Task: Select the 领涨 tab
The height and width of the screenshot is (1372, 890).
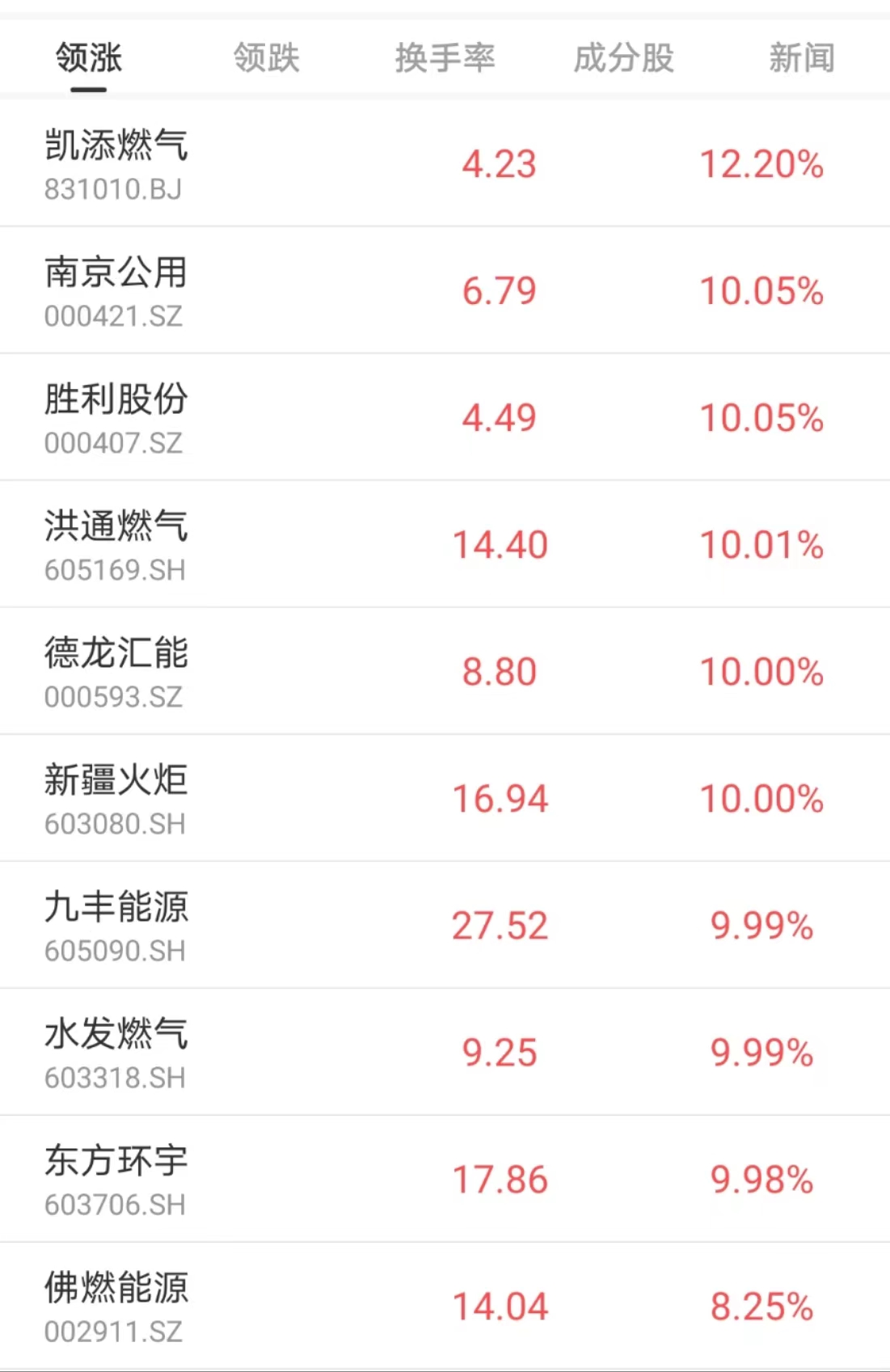Action: pos(88,58)
